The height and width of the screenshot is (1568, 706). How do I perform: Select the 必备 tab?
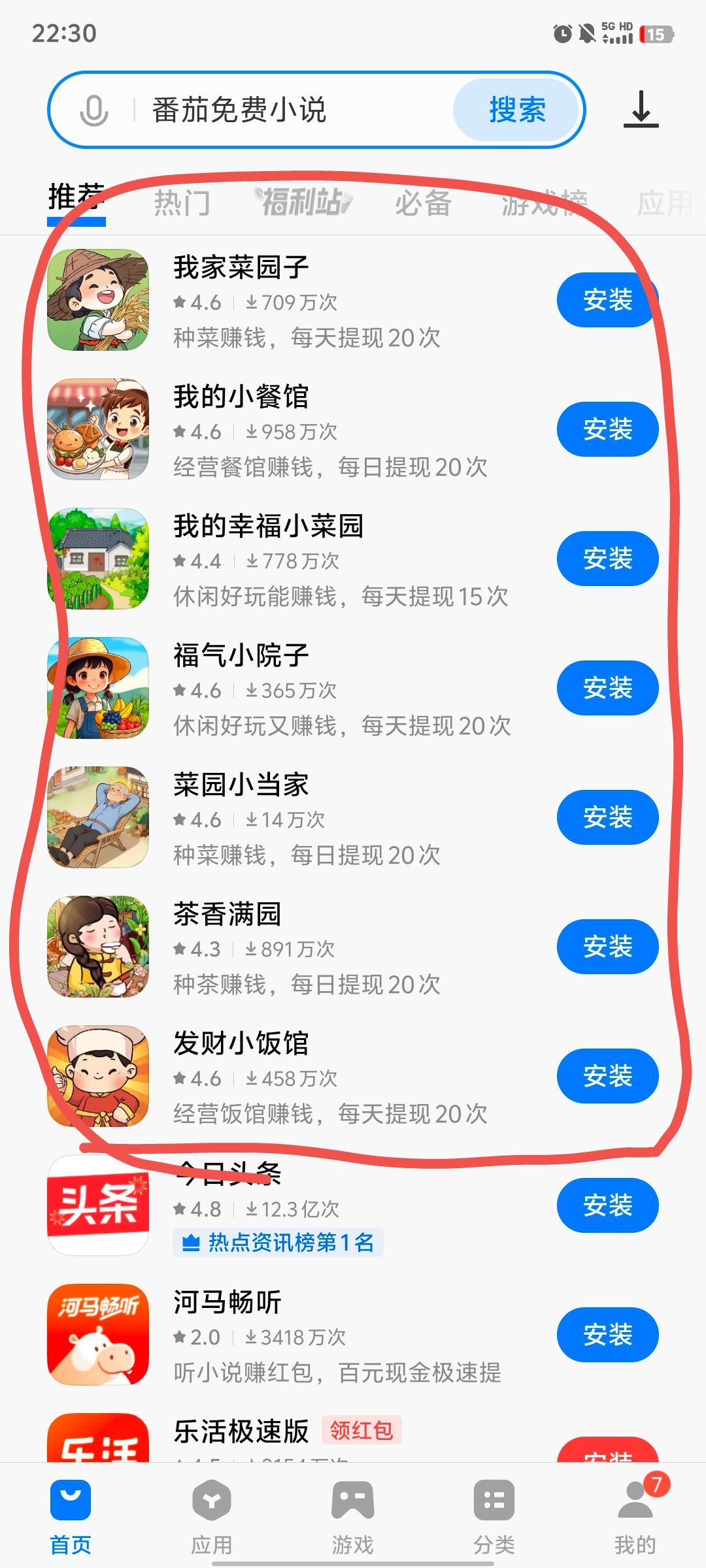(x=424, y=203)
